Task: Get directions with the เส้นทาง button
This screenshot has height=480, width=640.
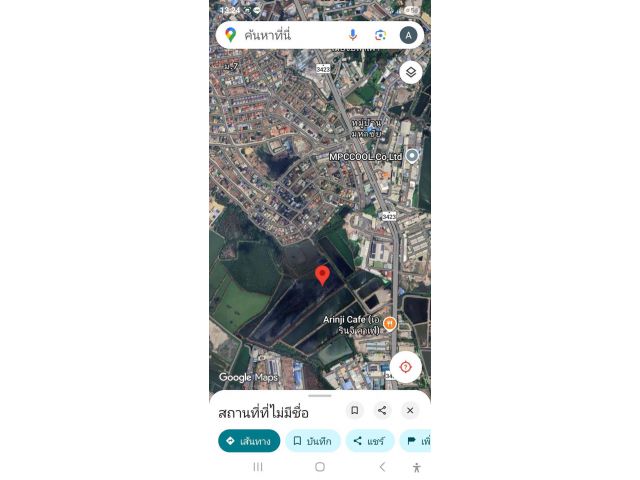Action: (249, 441)
